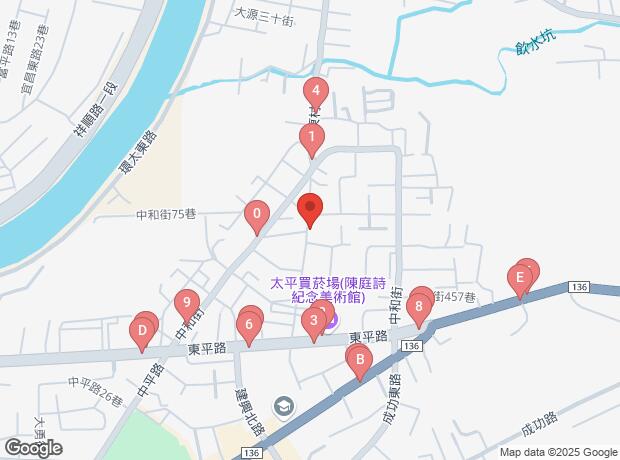The width and height of the screenshot is (620, 460).
Task: Open marker 0 near 中和街75巷
Action: [257, 214]
